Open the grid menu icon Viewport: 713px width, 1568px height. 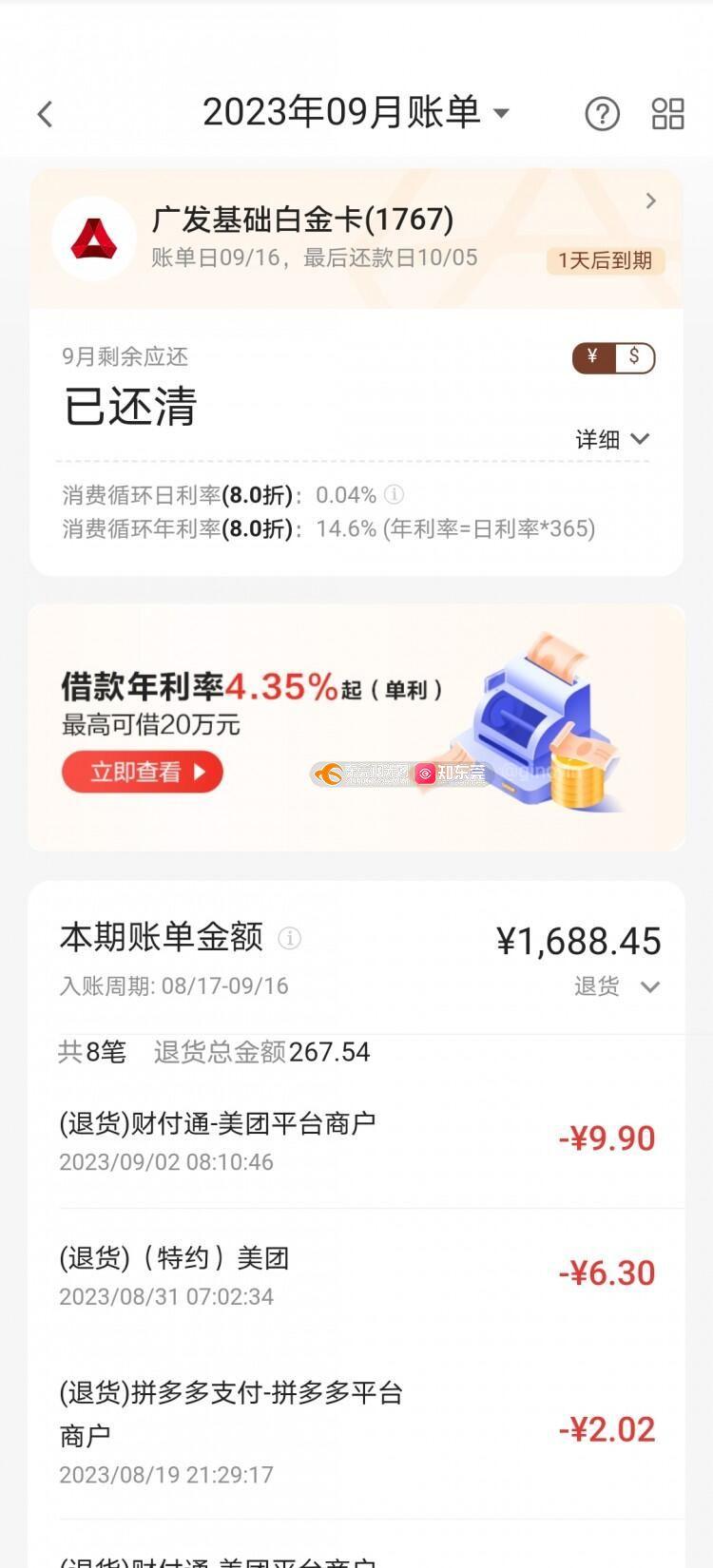pos(667,114)
